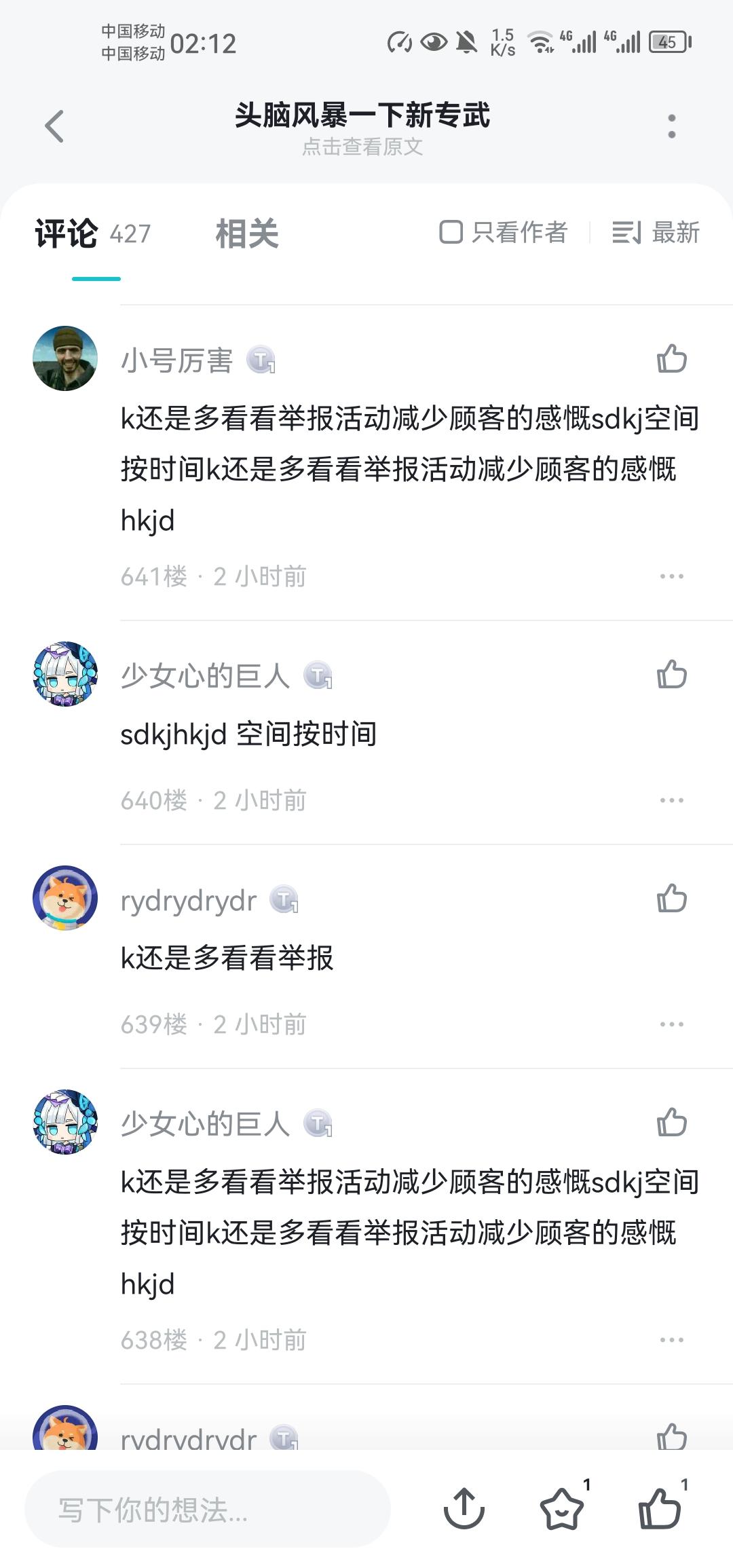The width and height of the screenshot is (733, 1568).
Task: Expand more options on the 640楼 comment
Action: click(671, 800)
